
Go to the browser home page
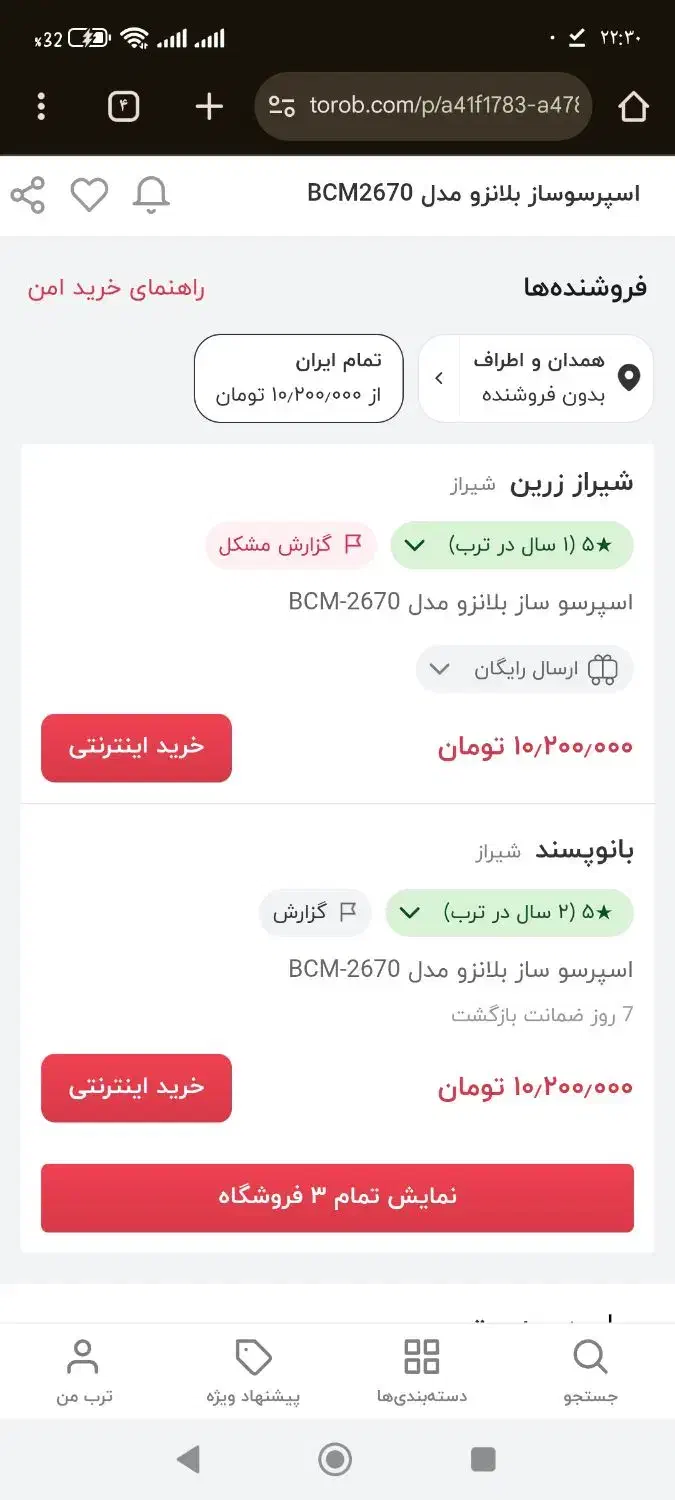point(633,106)
